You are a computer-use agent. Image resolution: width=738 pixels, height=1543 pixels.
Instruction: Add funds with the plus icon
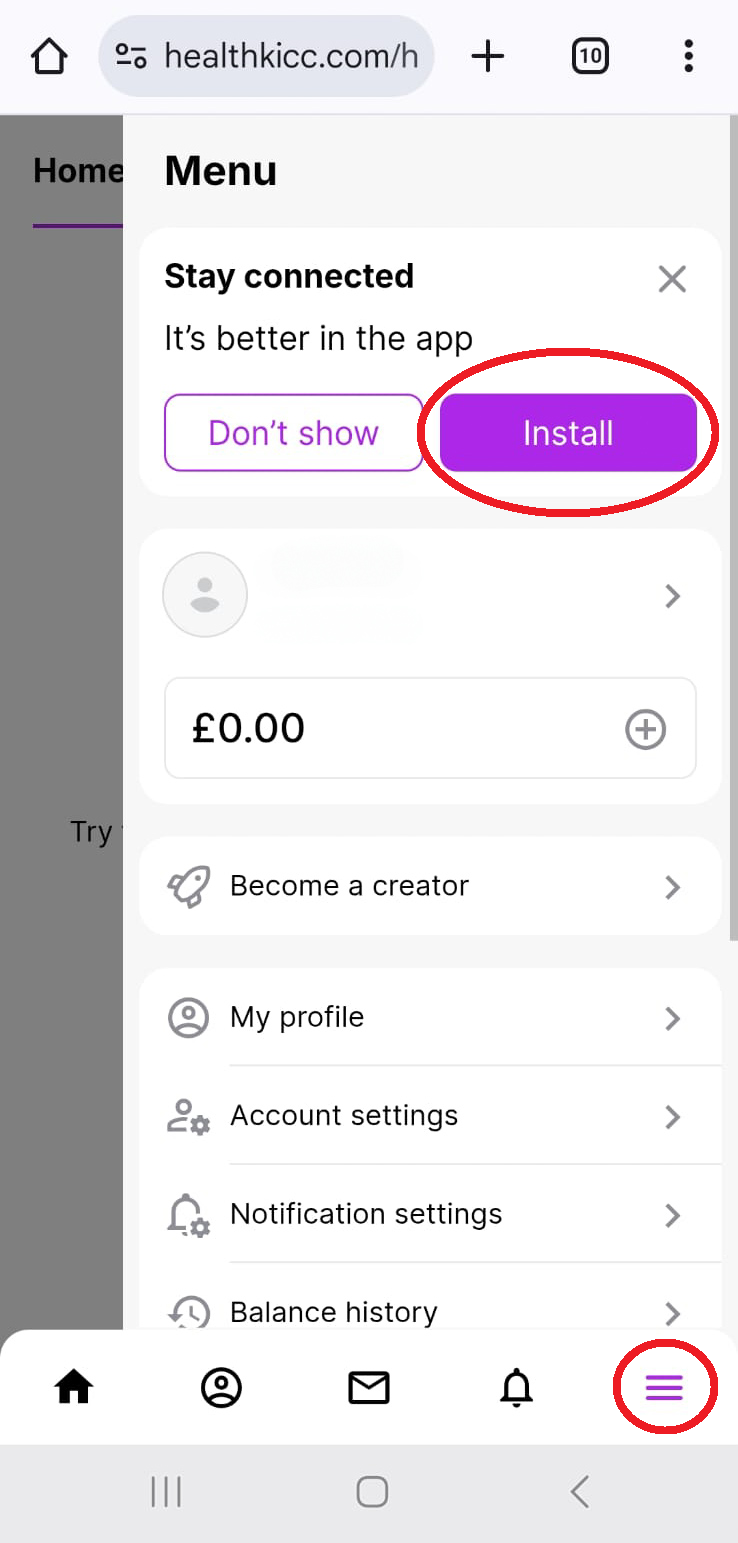click(x=645, y=729)
